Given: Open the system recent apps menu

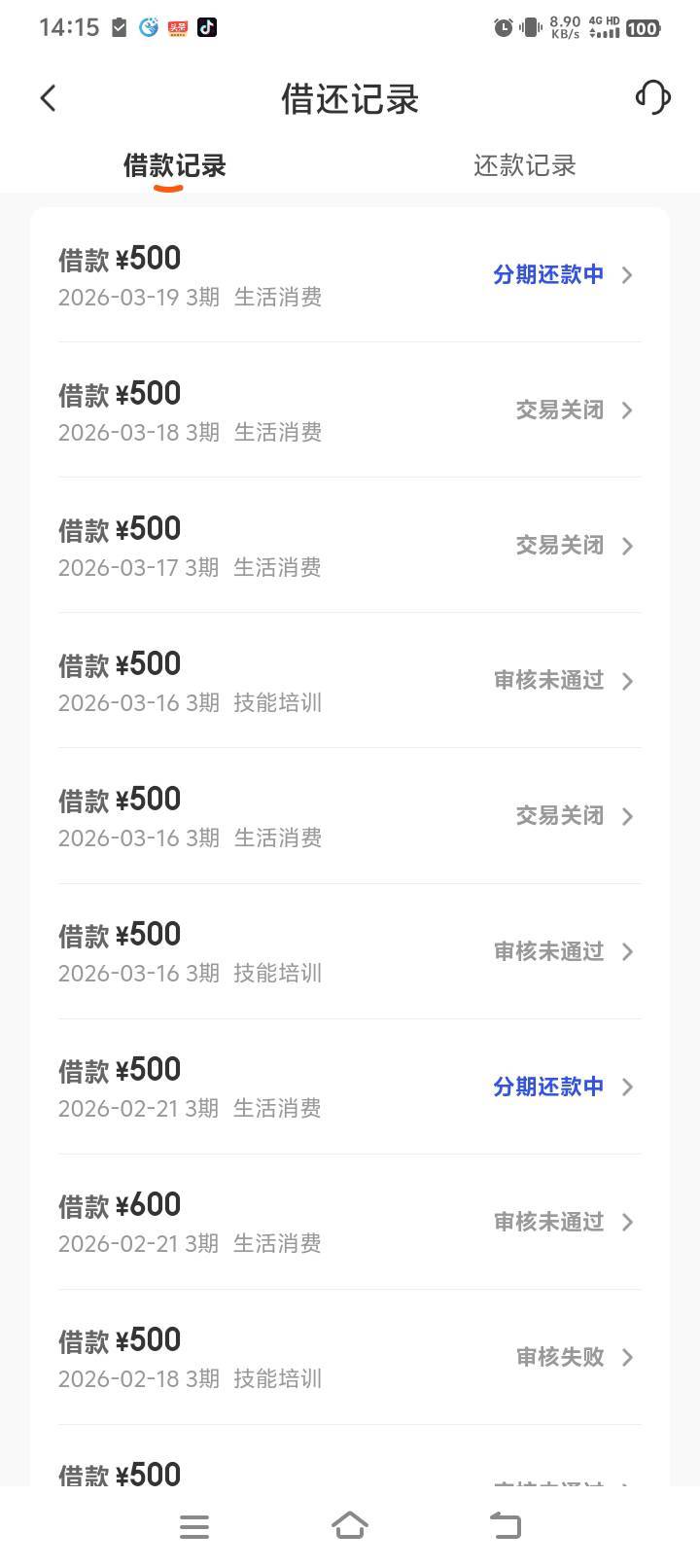Looking at the screenshot, I should [x=194, y=1526].
